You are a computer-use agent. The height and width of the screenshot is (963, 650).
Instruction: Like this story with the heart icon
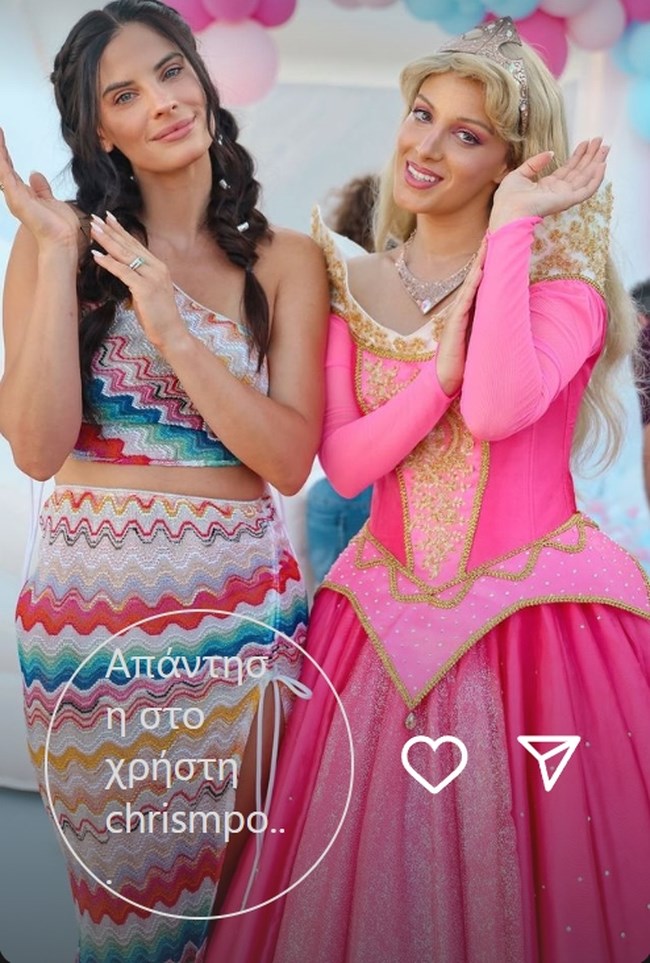pos(433,762)
